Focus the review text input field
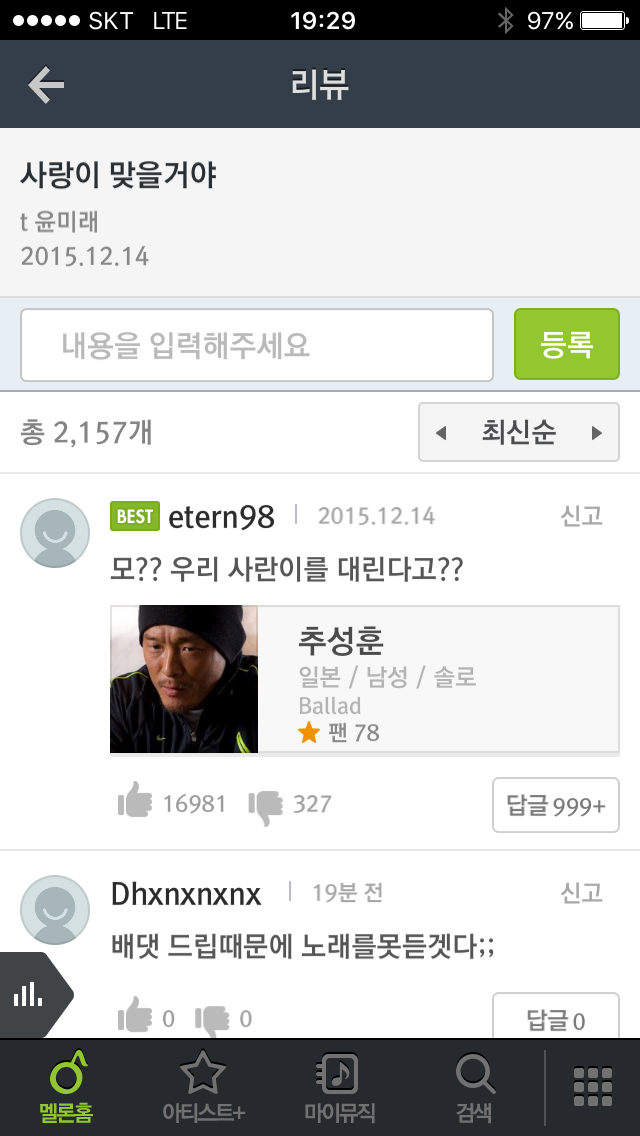 coord(257,345)
